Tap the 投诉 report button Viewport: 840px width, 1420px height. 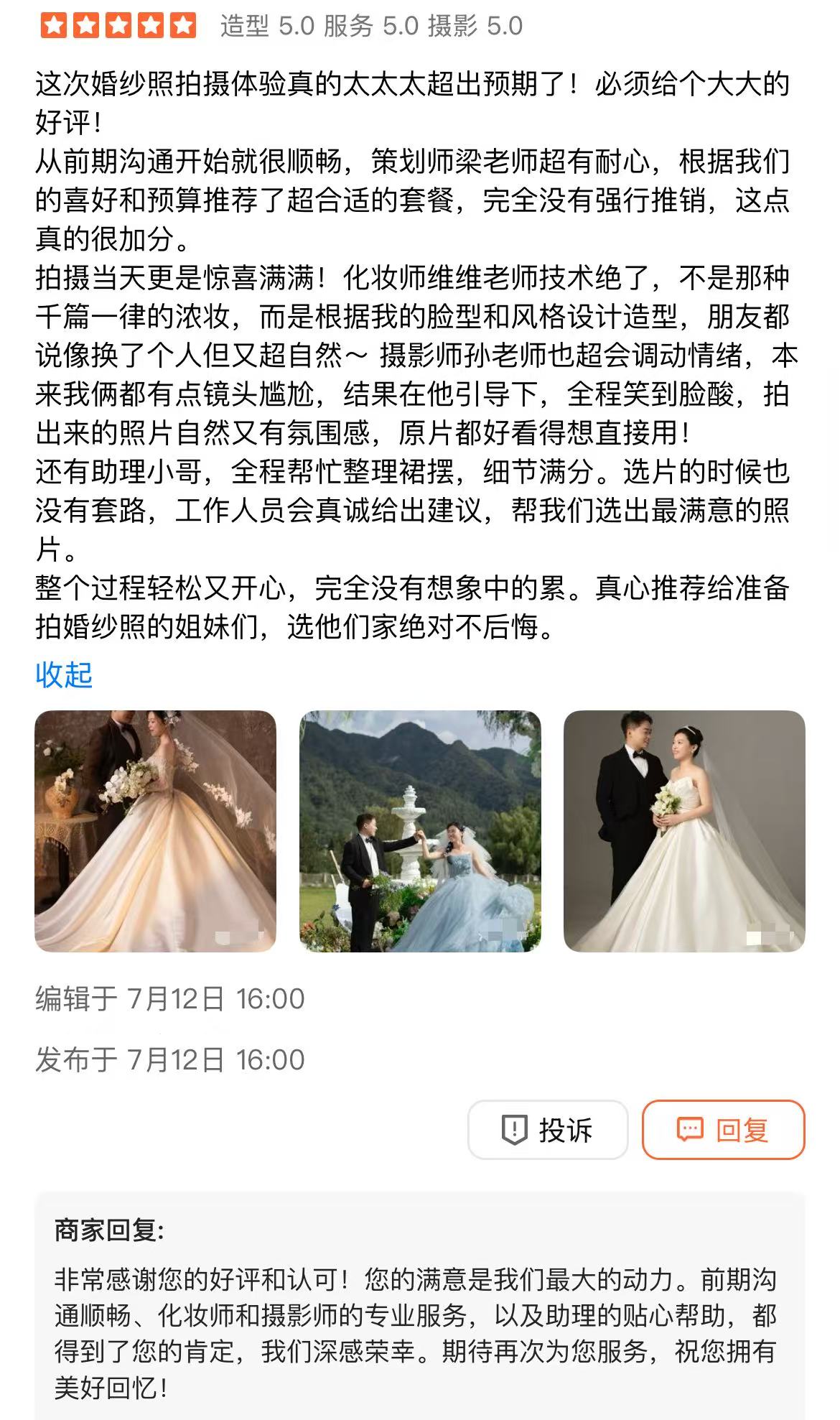pyautogui.click(x=548, y=1130)
